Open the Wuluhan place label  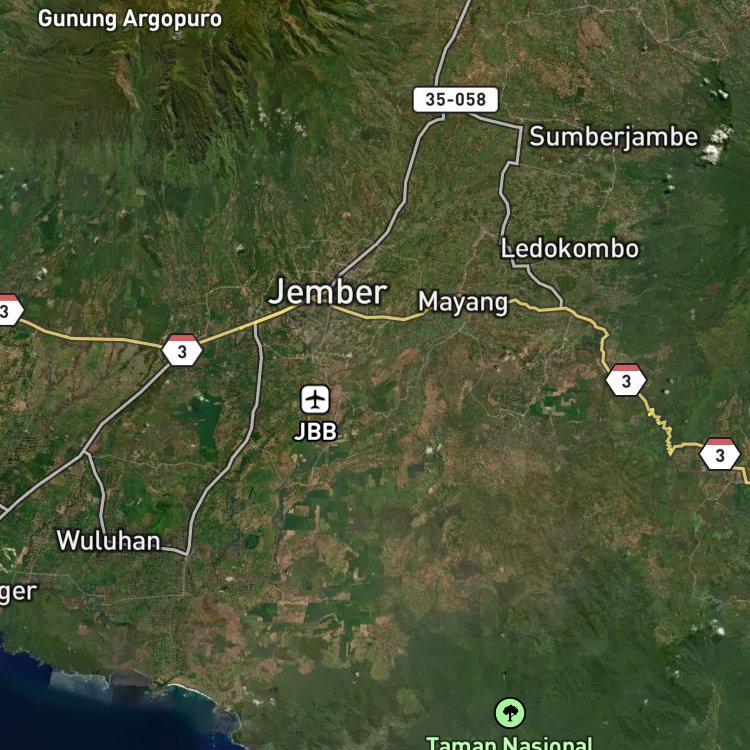(109, 540)
